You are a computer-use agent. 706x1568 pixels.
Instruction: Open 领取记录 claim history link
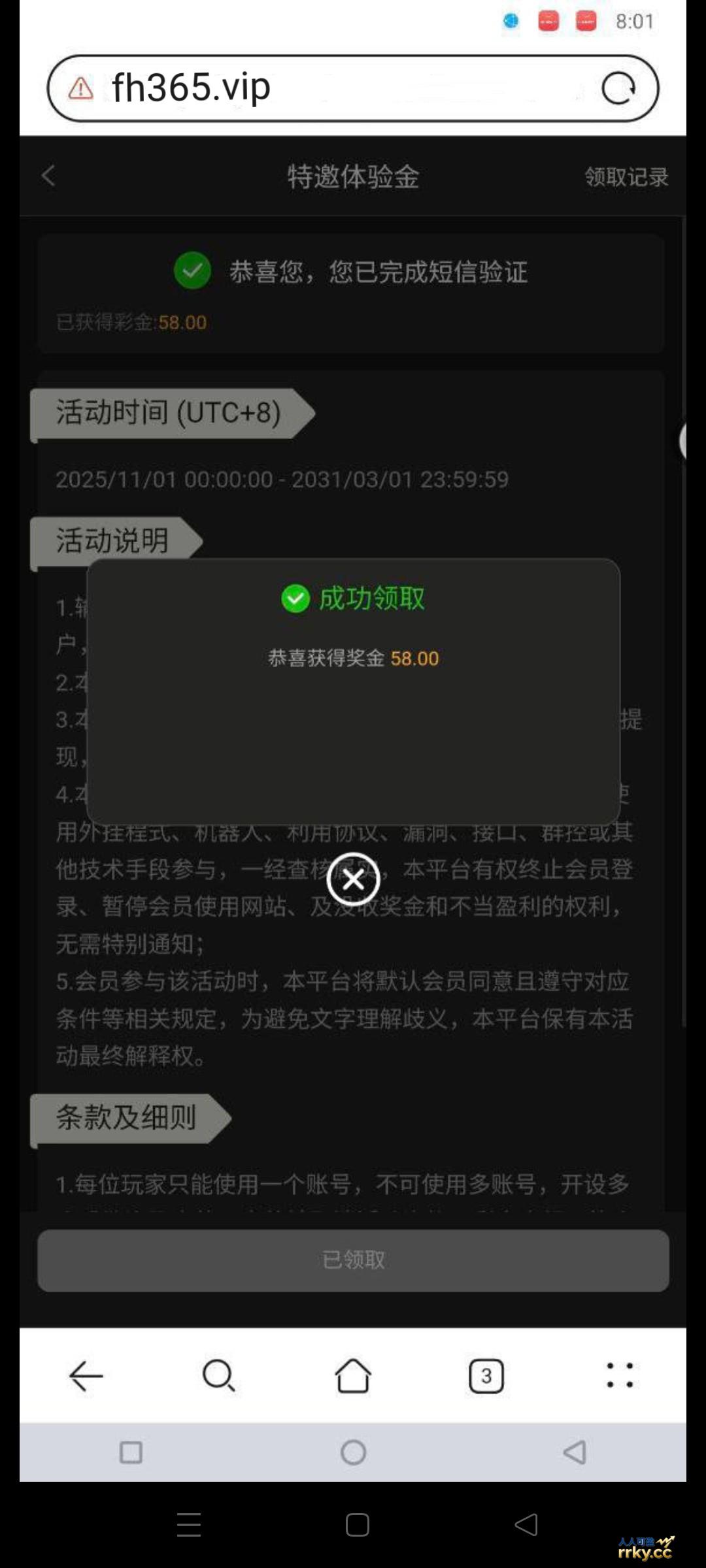[626, 176]
